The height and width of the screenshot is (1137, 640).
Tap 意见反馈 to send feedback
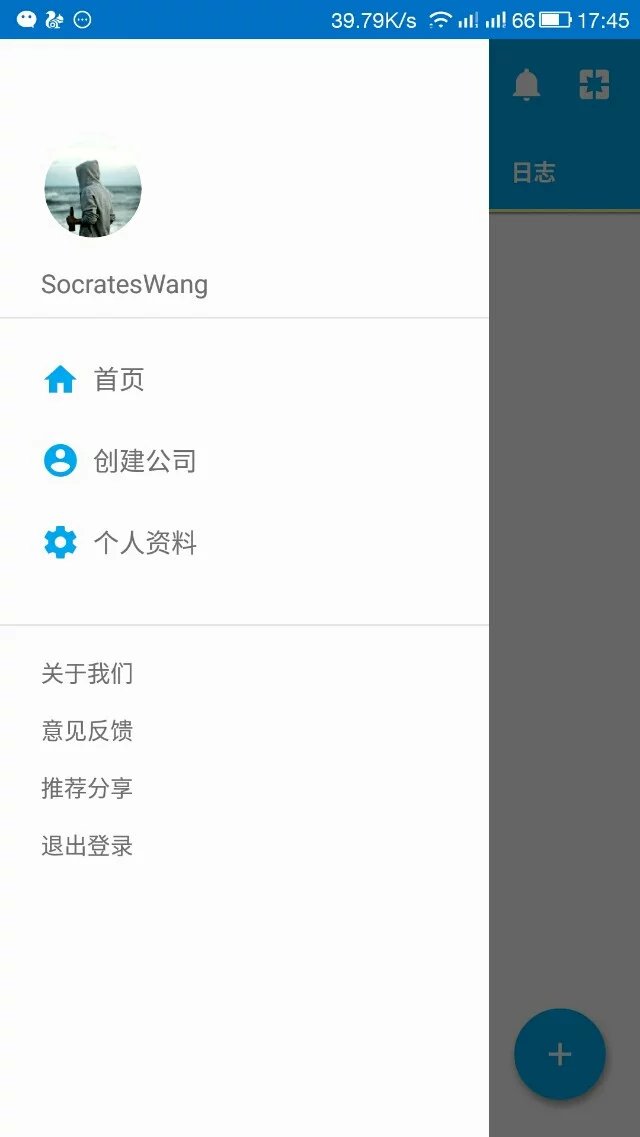(x=87, y=731)
